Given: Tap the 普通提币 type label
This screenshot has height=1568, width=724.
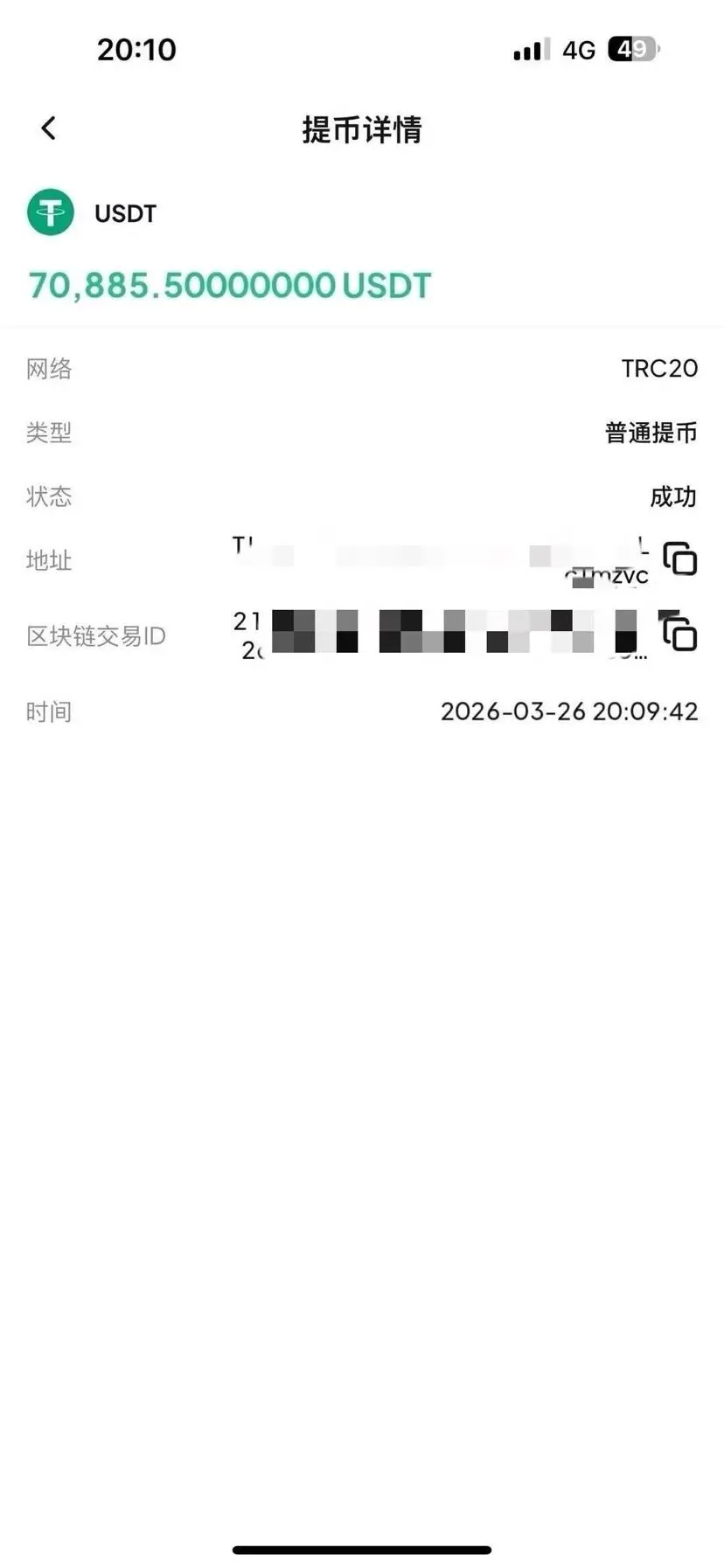Looking at the screenshot, I should tap(649, 433).
